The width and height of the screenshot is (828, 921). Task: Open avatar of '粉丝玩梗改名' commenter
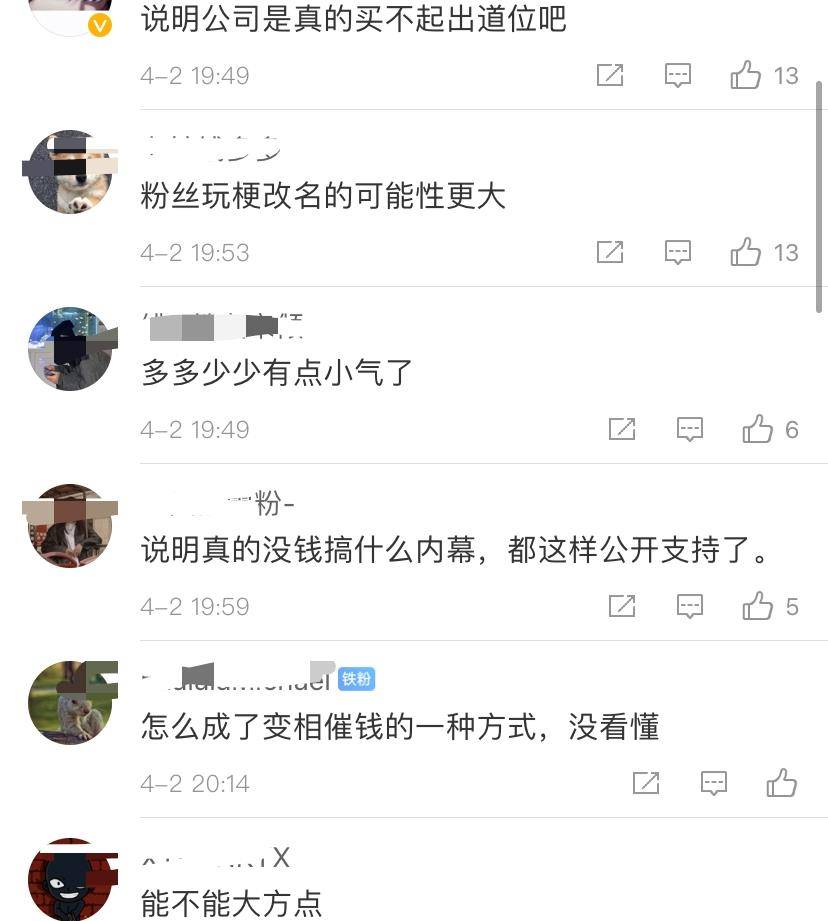coord(70,172)
